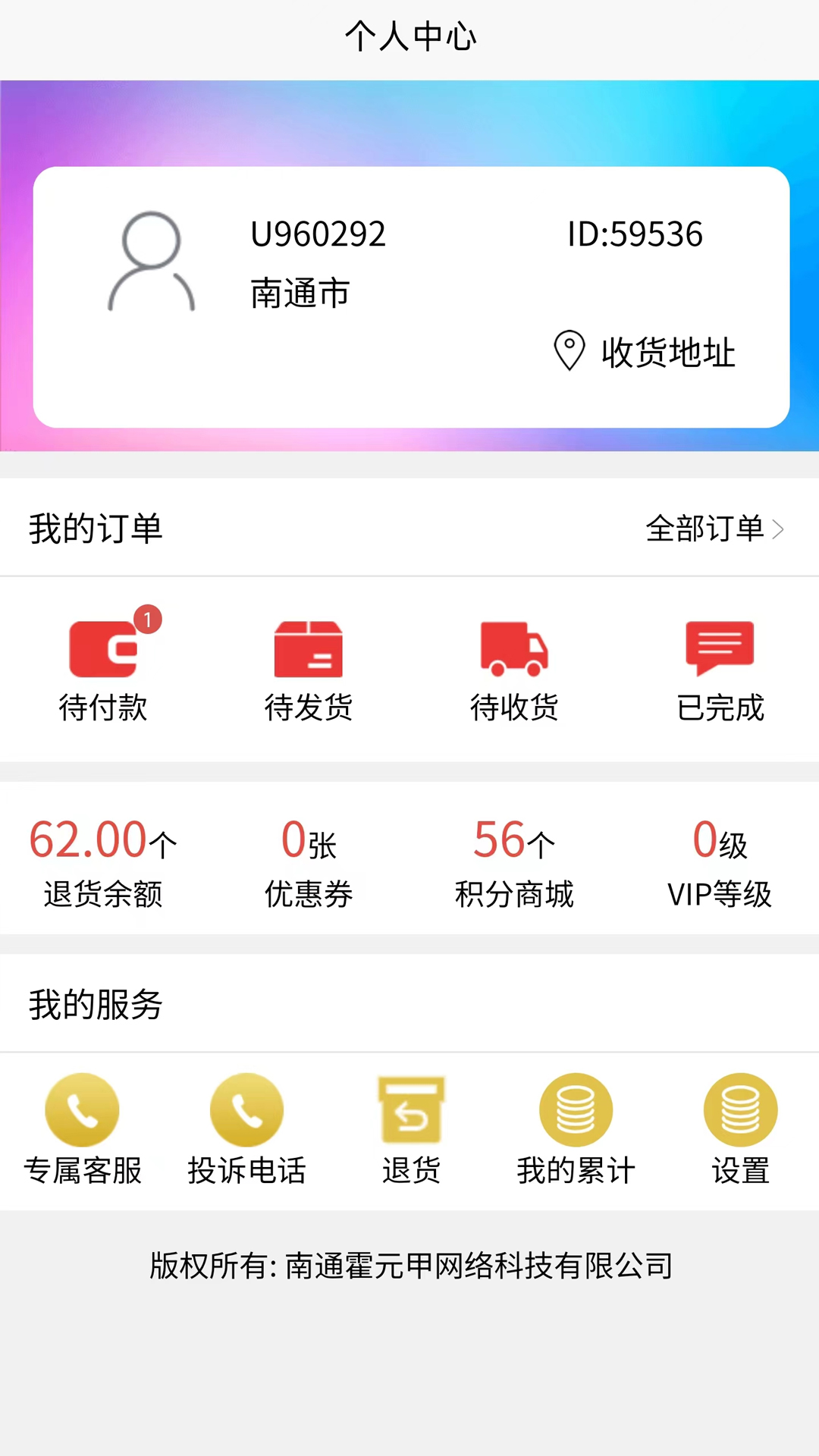The image size is (819, 1456).
Task: Tap the user avatar icon
Action: tap(151, 262)
